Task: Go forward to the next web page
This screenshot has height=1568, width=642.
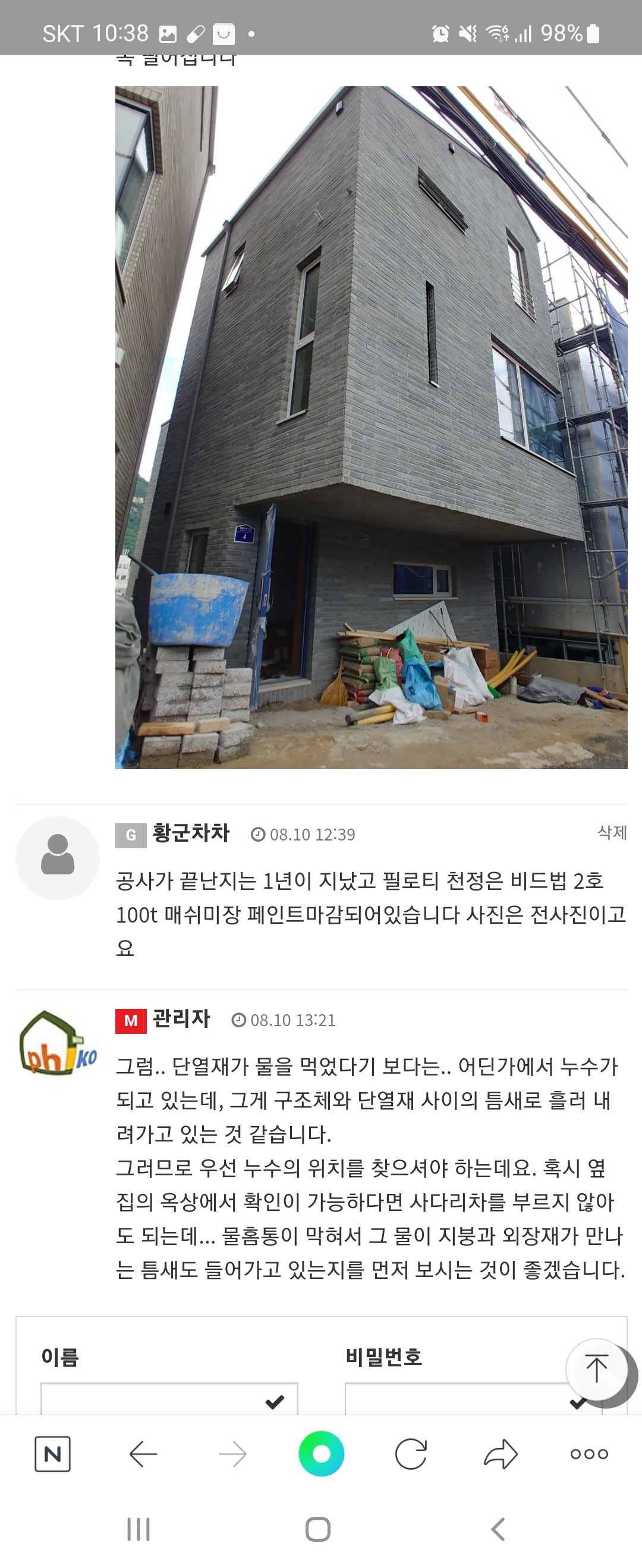Action: [x=232, y=1454]
